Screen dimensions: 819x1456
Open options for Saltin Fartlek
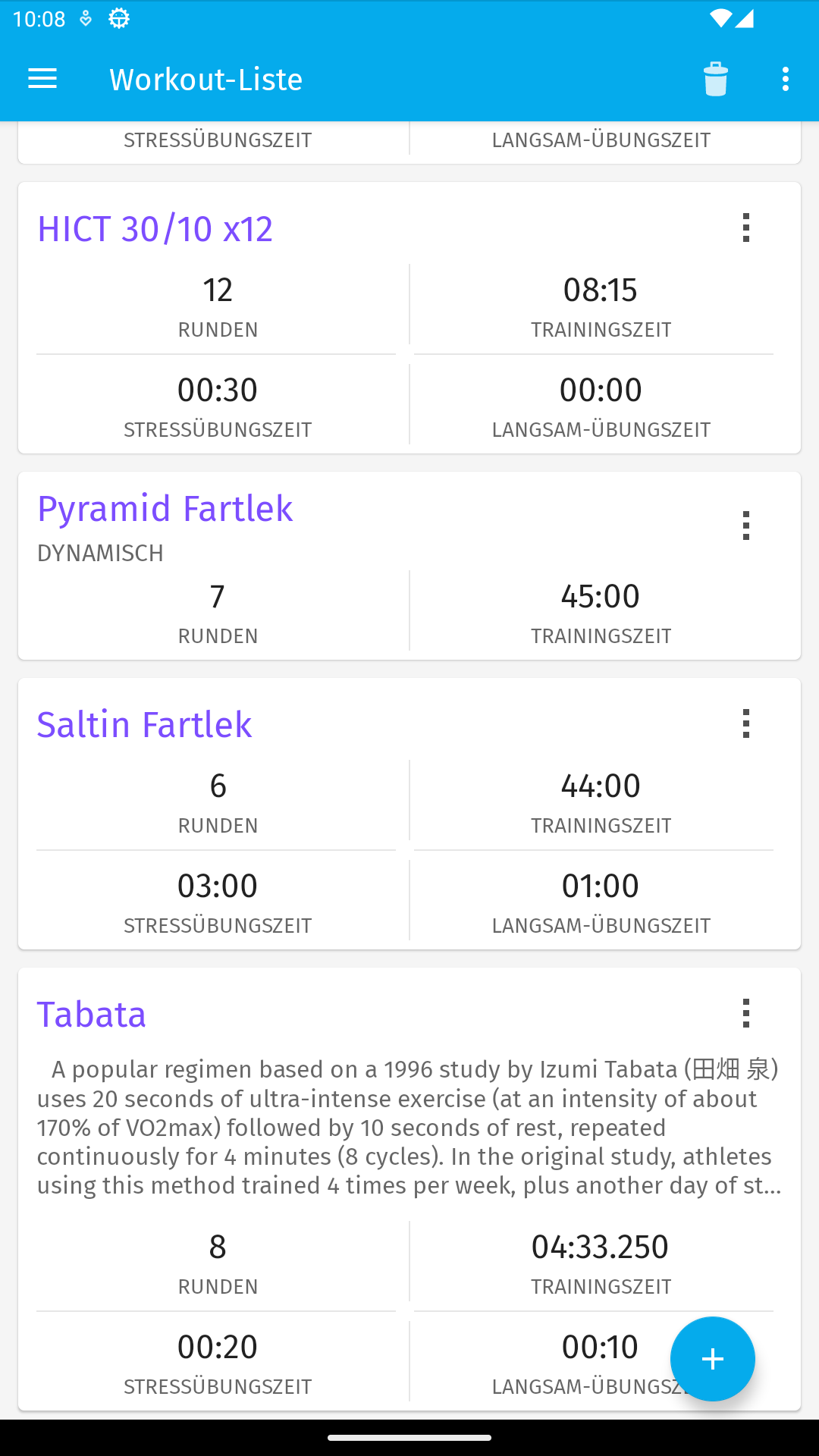[x=746, y=723]
